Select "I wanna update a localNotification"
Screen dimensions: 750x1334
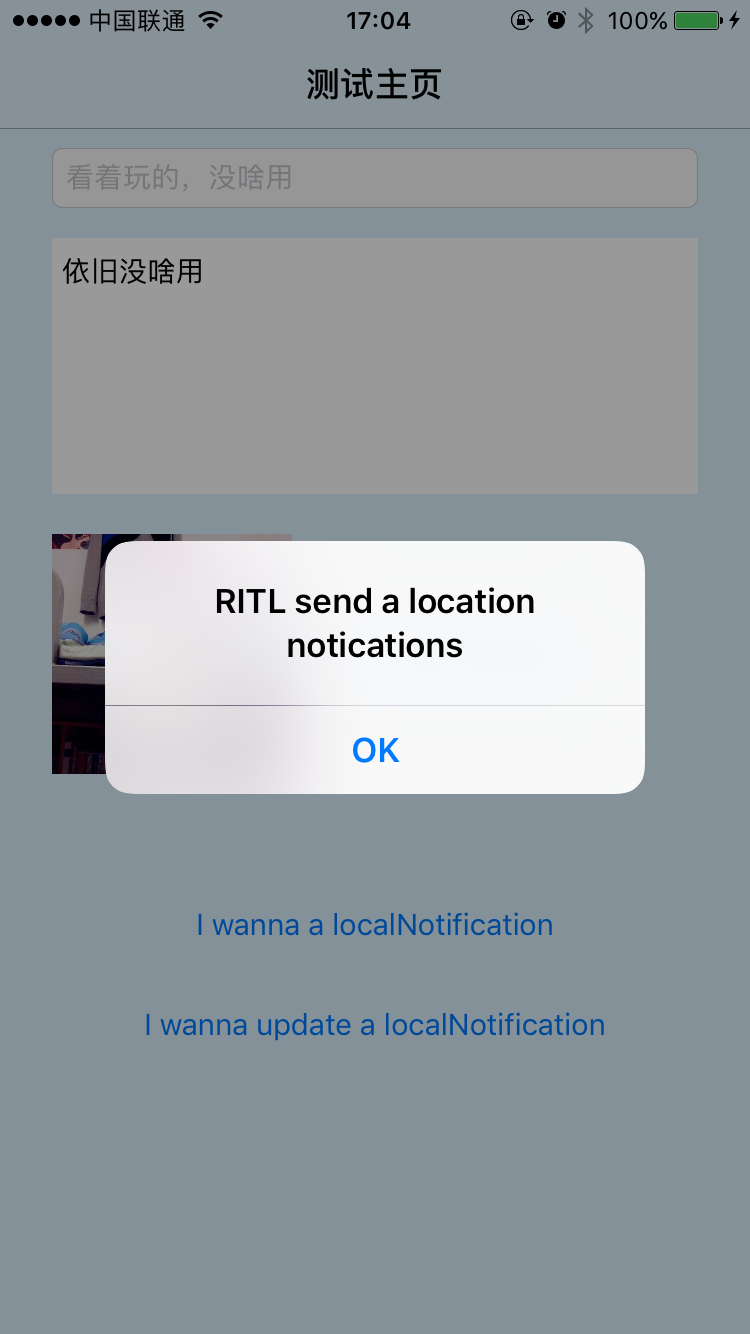[375, 1025]
